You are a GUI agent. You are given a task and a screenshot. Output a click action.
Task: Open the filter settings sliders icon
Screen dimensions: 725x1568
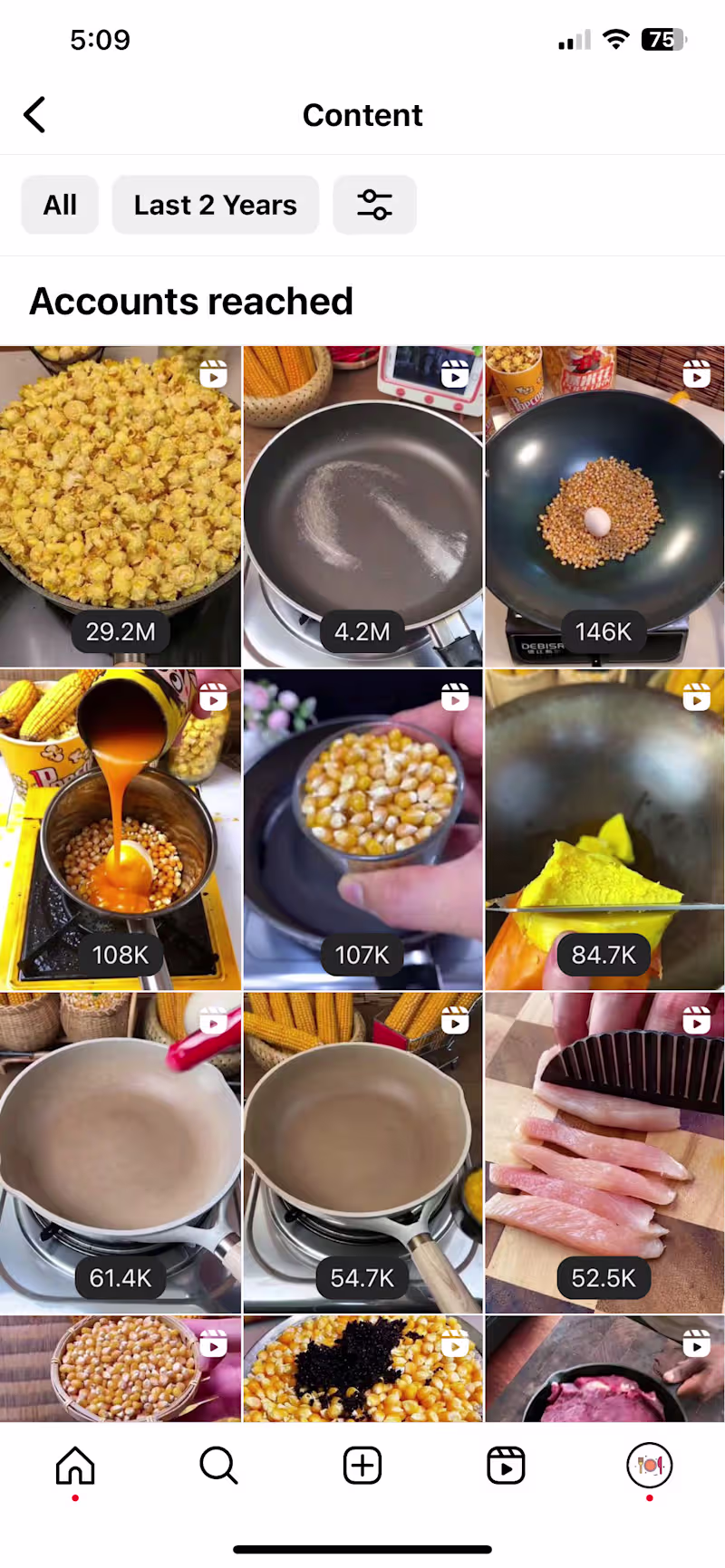(374, 205)
